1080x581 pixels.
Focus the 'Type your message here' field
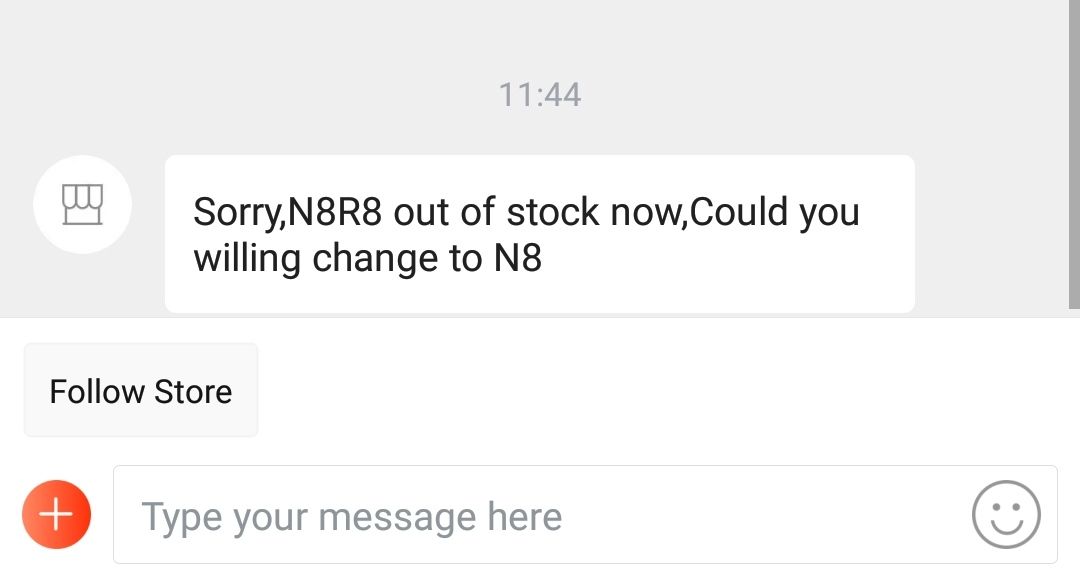[x=540, y=516]
